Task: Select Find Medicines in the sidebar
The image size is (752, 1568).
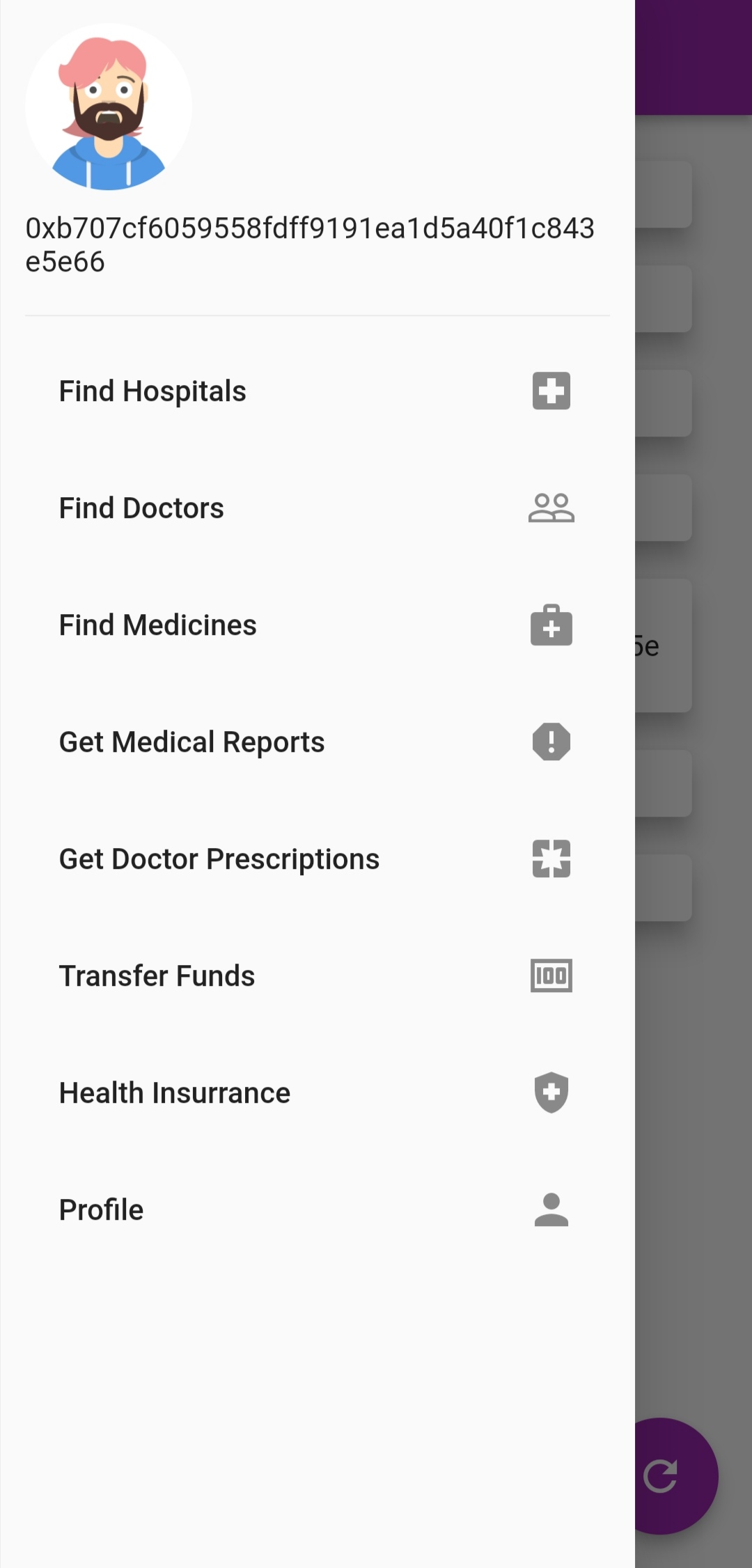Action: pos(158,625)
